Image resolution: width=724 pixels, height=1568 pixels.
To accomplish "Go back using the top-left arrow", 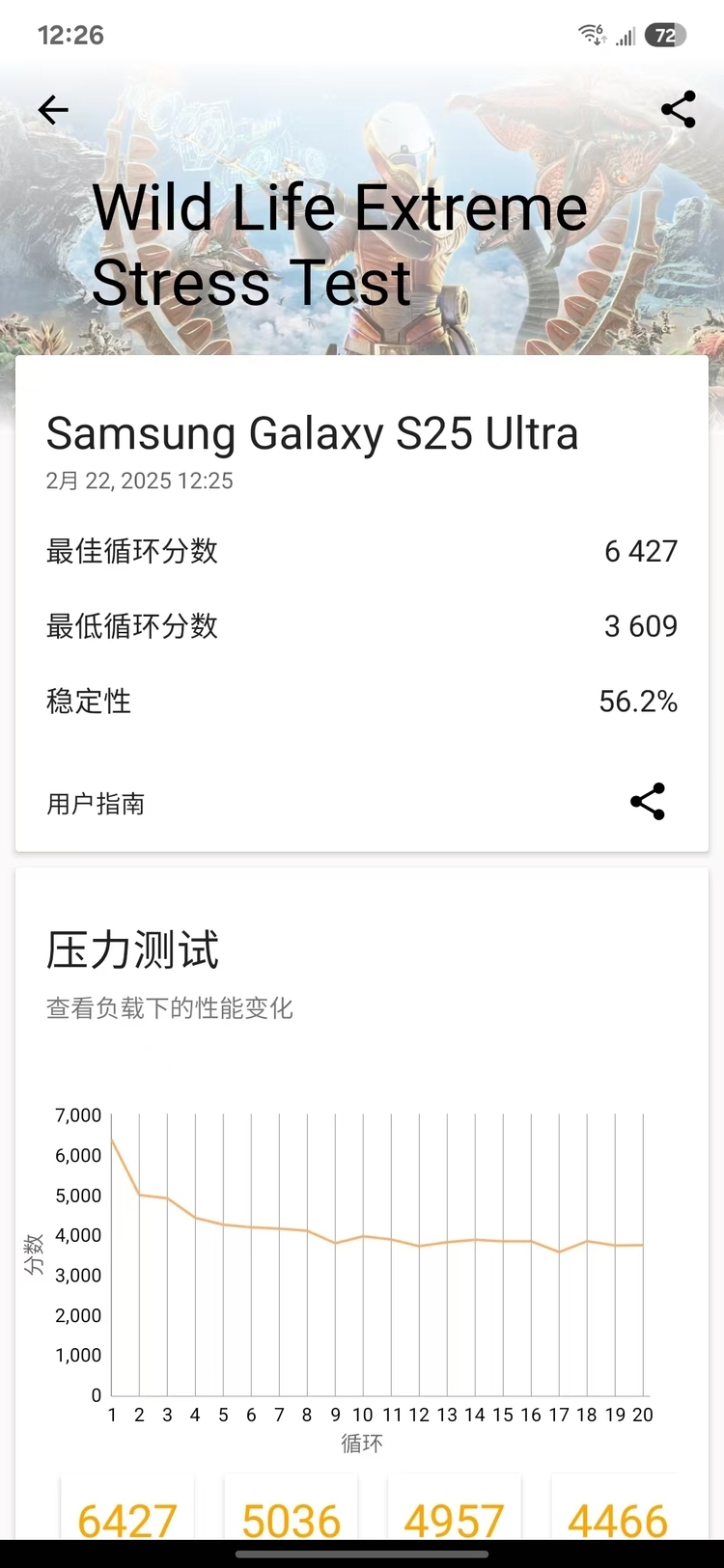I will pos(53,110).
